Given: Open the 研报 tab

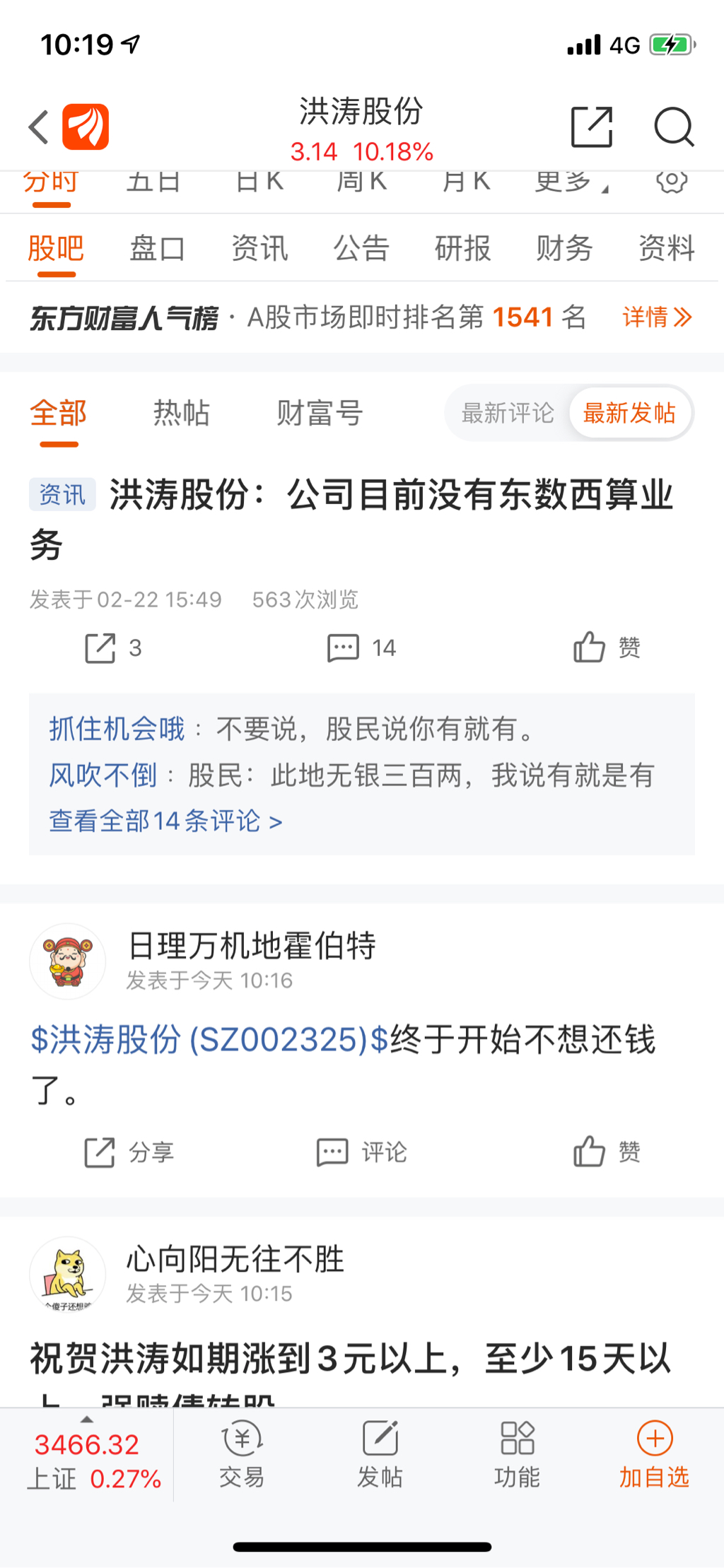Looking at the screenshot, I should point(462,249).
